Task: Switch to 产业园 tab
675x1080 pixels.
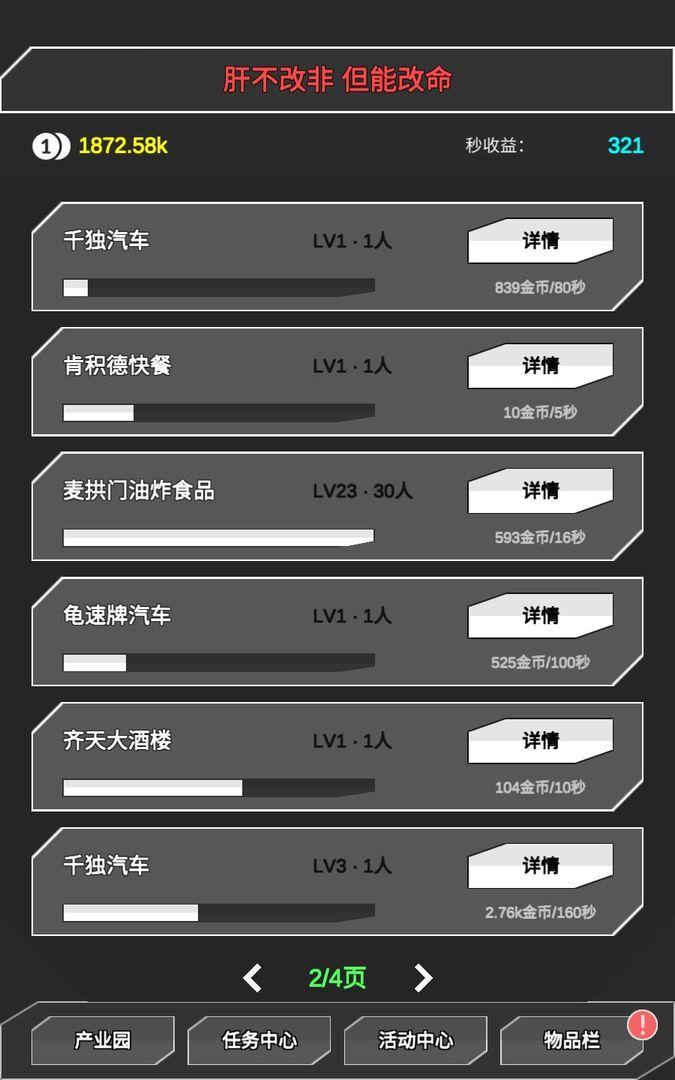Action: (103, 1041)
